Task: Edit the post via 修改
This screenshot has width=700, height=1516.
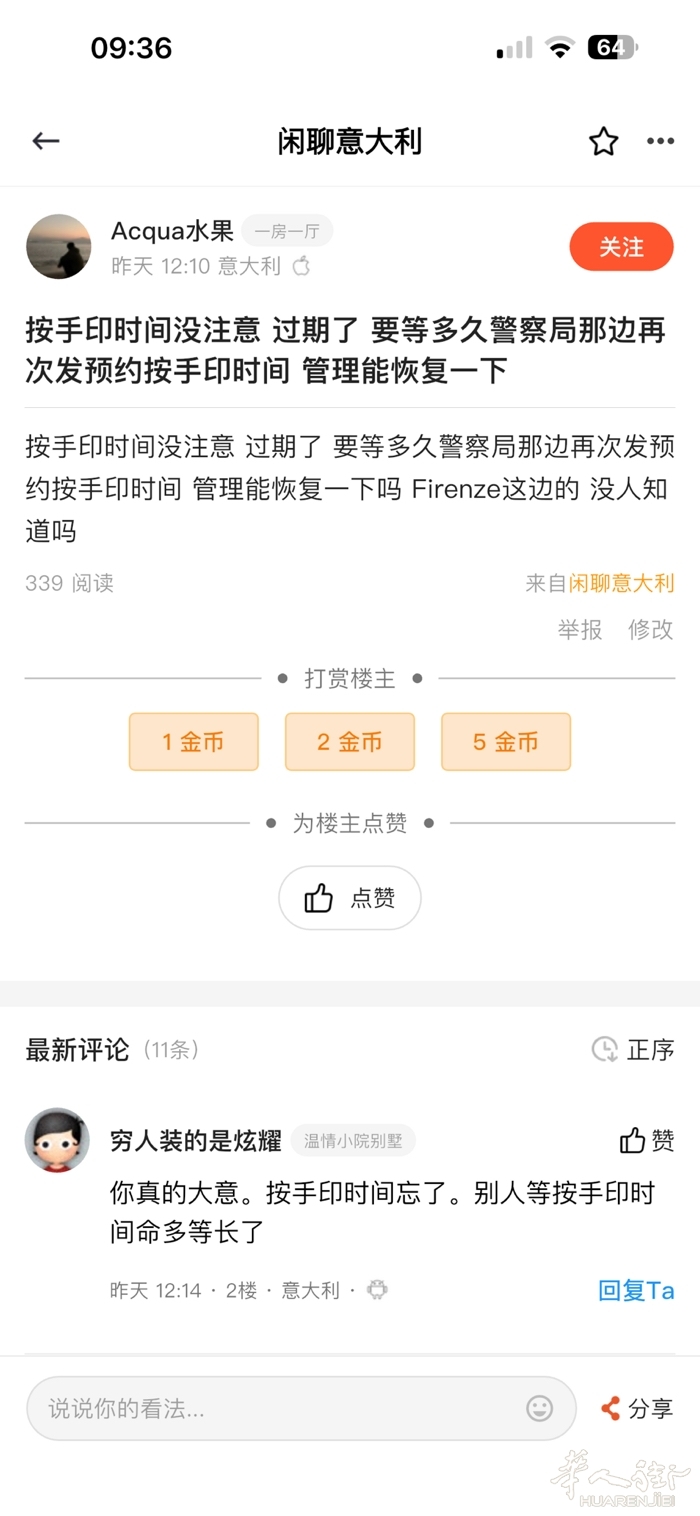Action: (650, 629)
